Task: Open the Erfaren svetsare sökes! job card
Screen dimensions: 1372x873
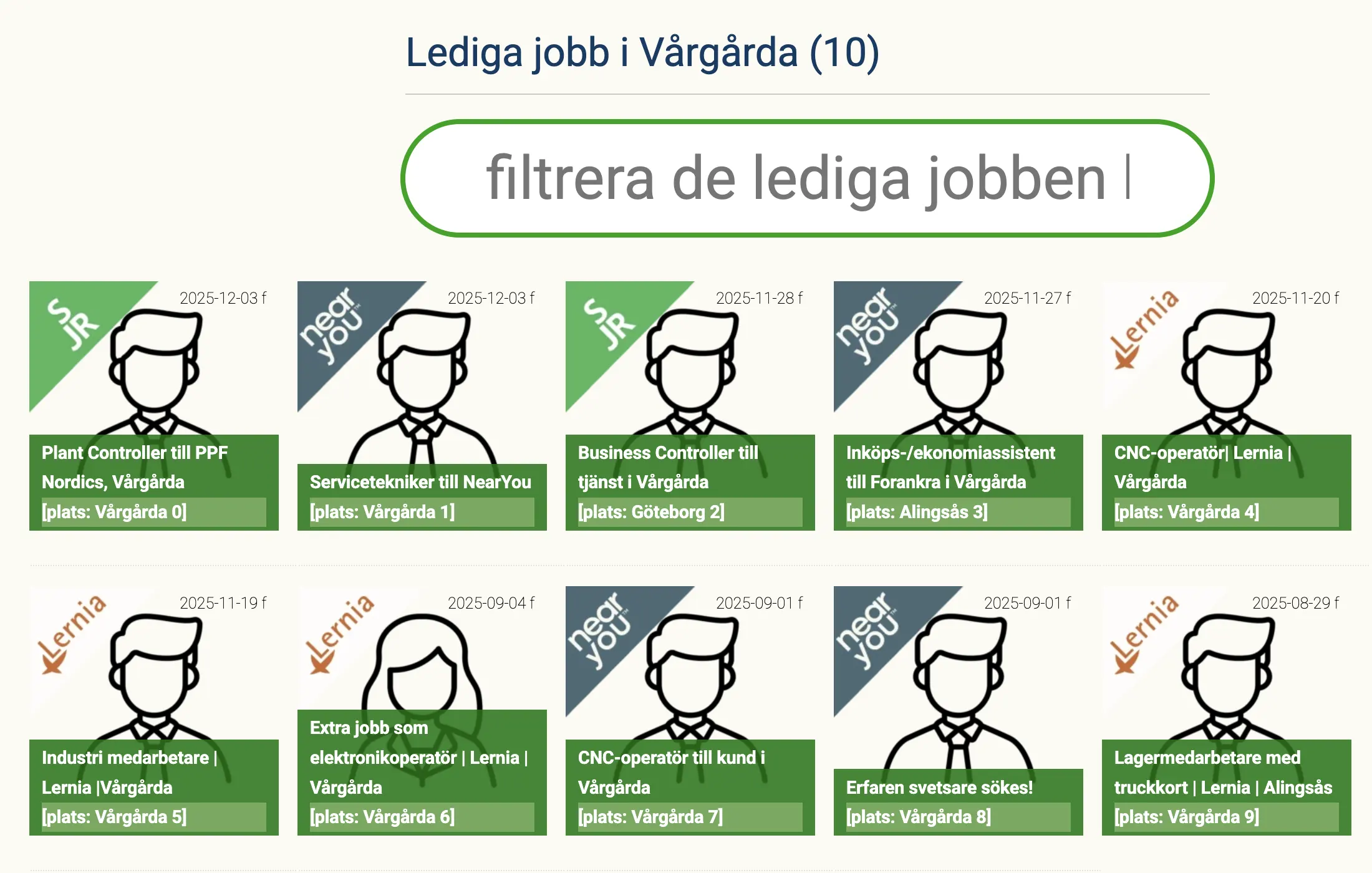Action: coord(939,788)
